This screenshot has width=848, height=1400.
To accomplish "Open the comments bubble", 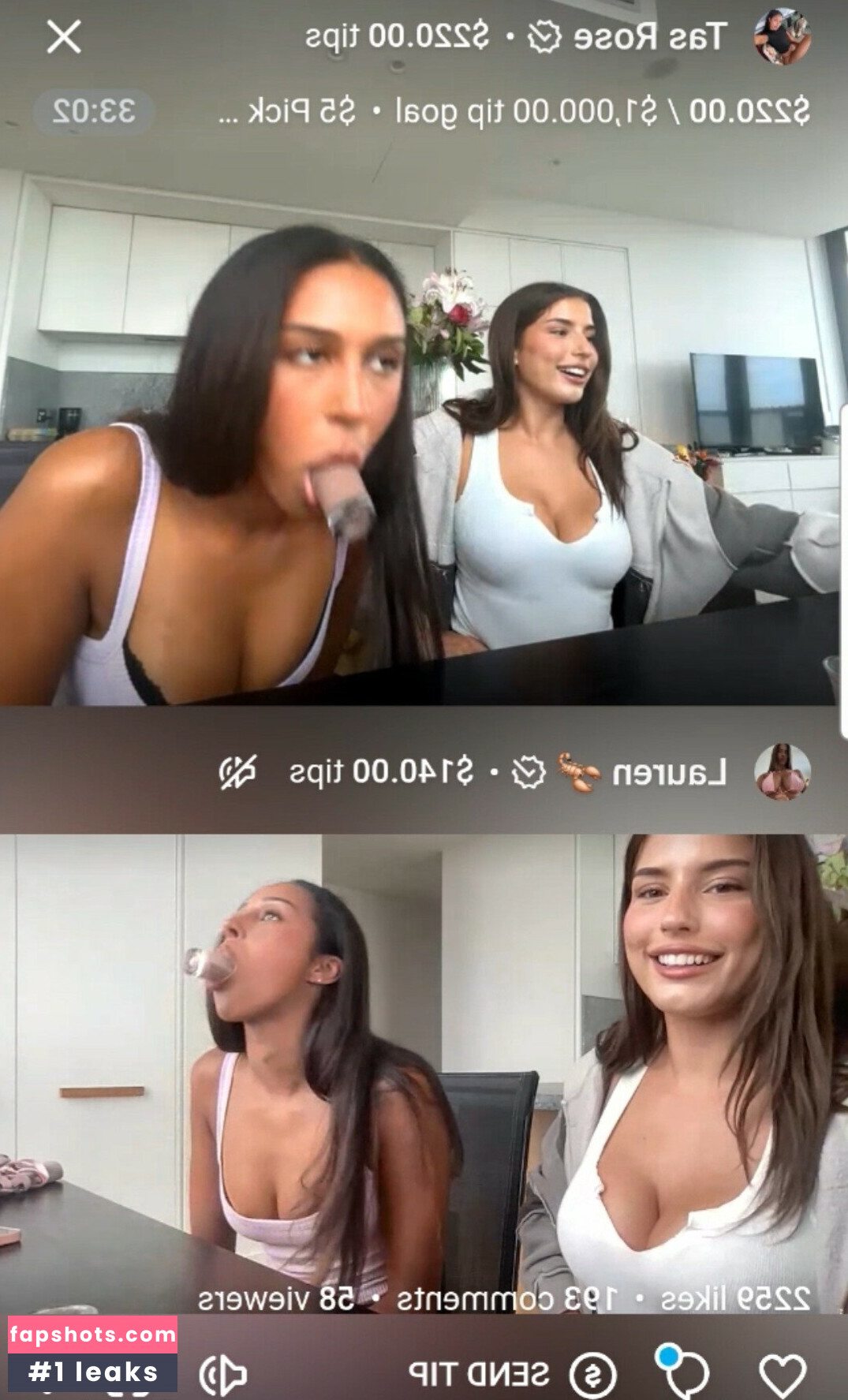I will [683, 1372].
